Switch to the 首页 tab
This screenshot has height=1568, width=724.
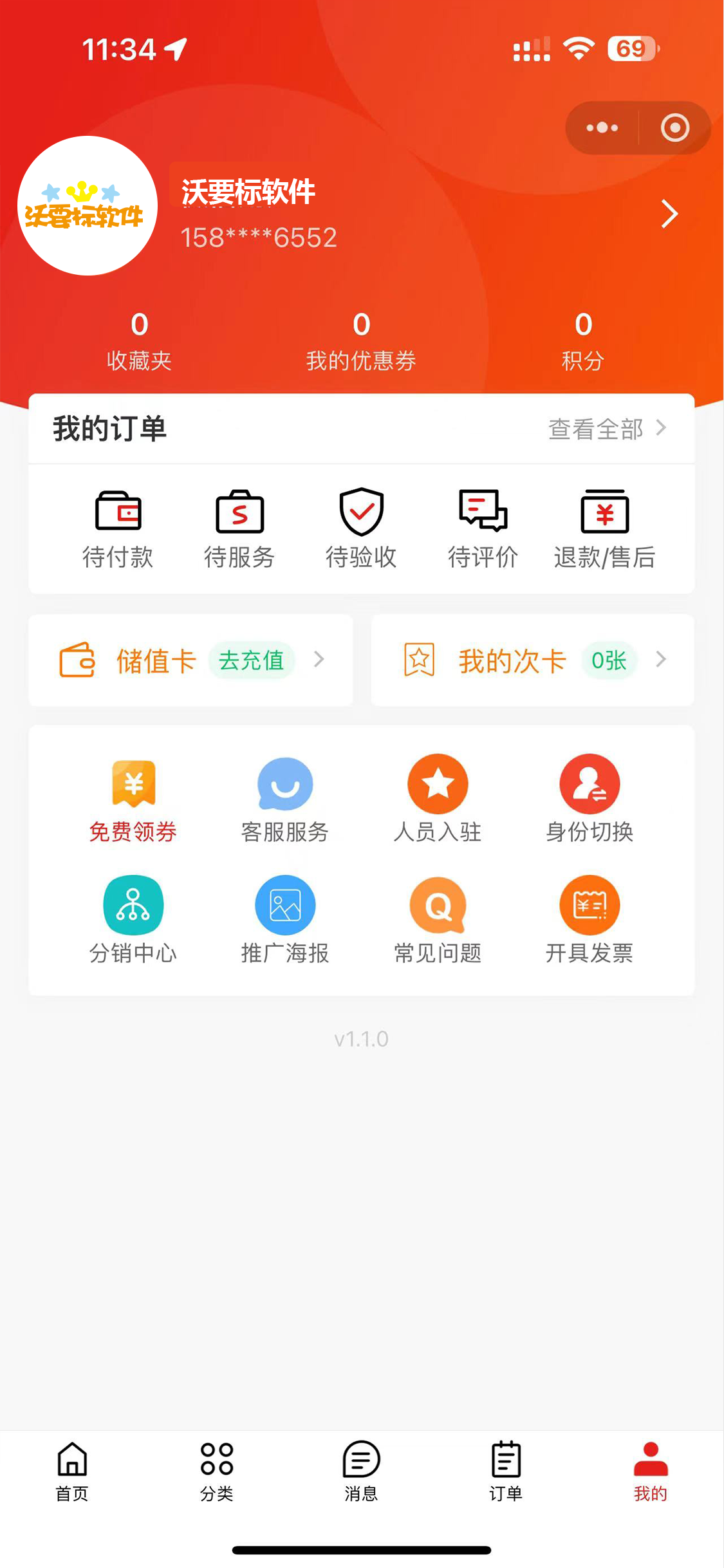[72, 1471]
